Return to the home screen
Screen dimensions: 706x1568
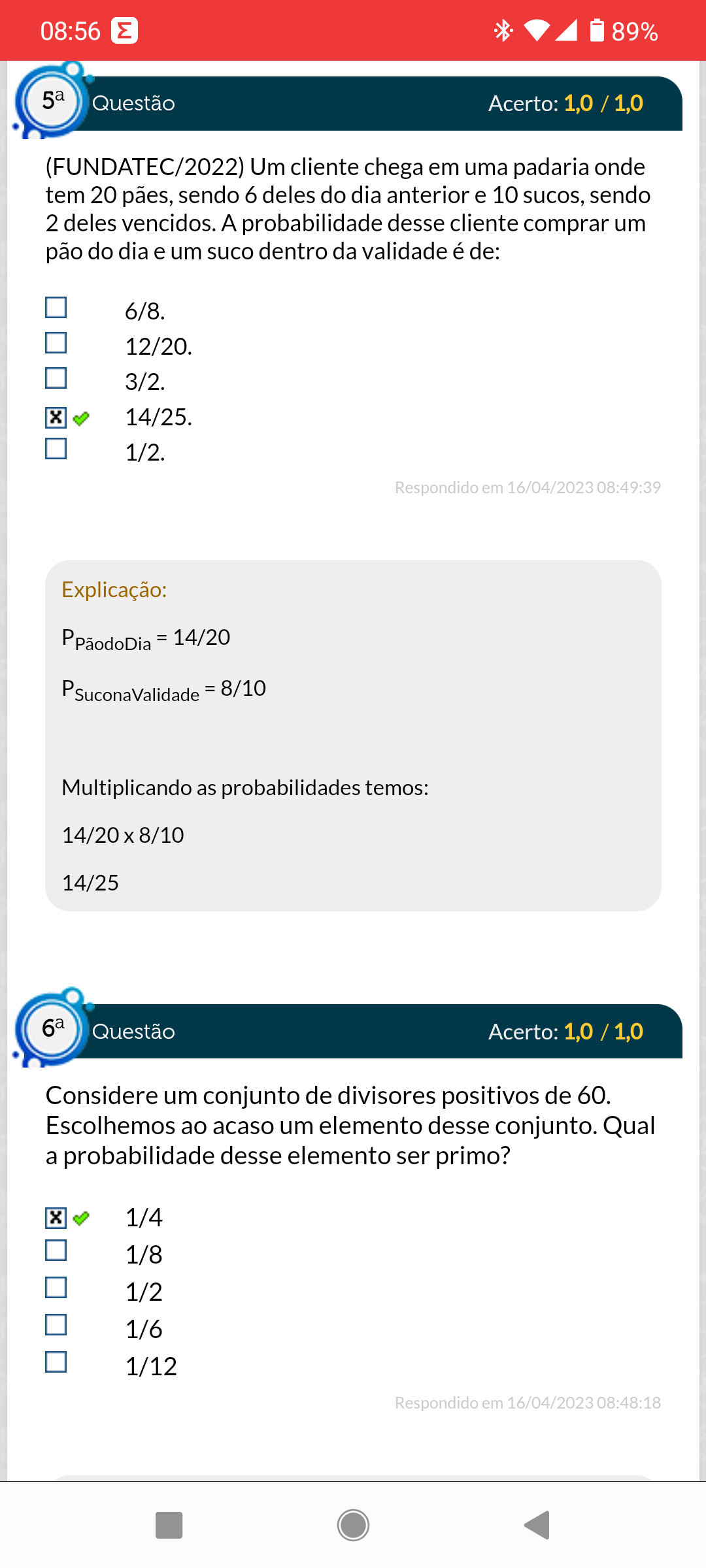353,1526
